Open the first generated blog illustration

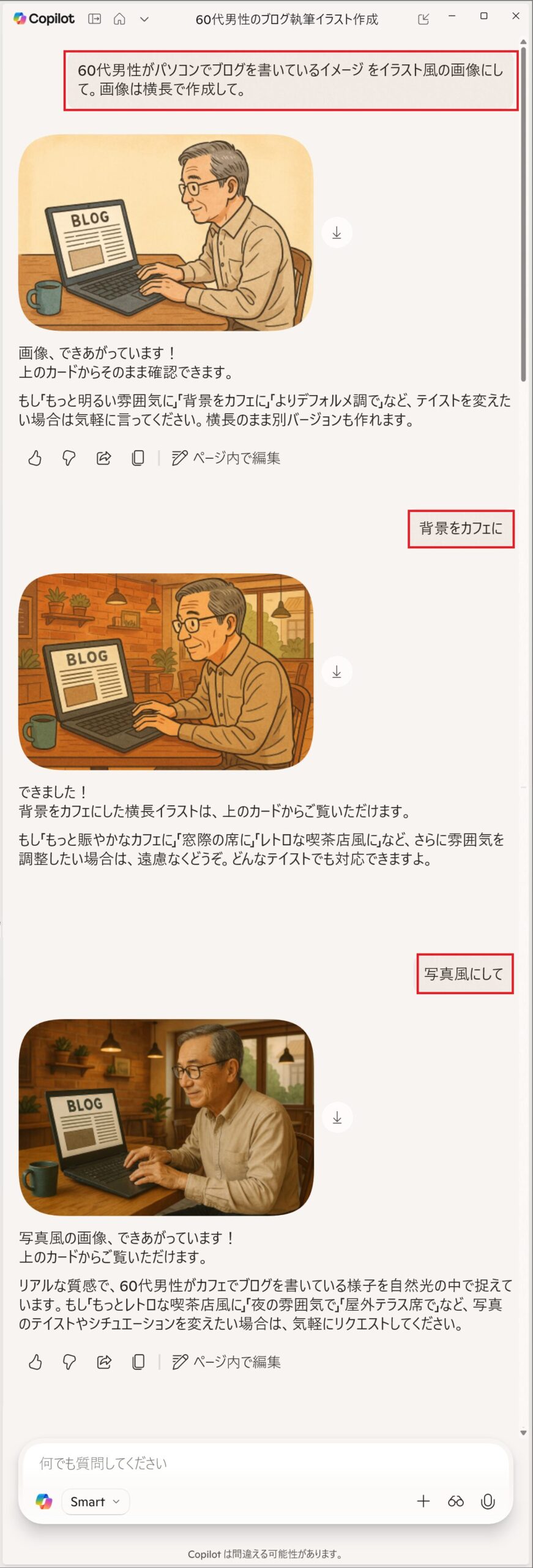tap(166, 233)
